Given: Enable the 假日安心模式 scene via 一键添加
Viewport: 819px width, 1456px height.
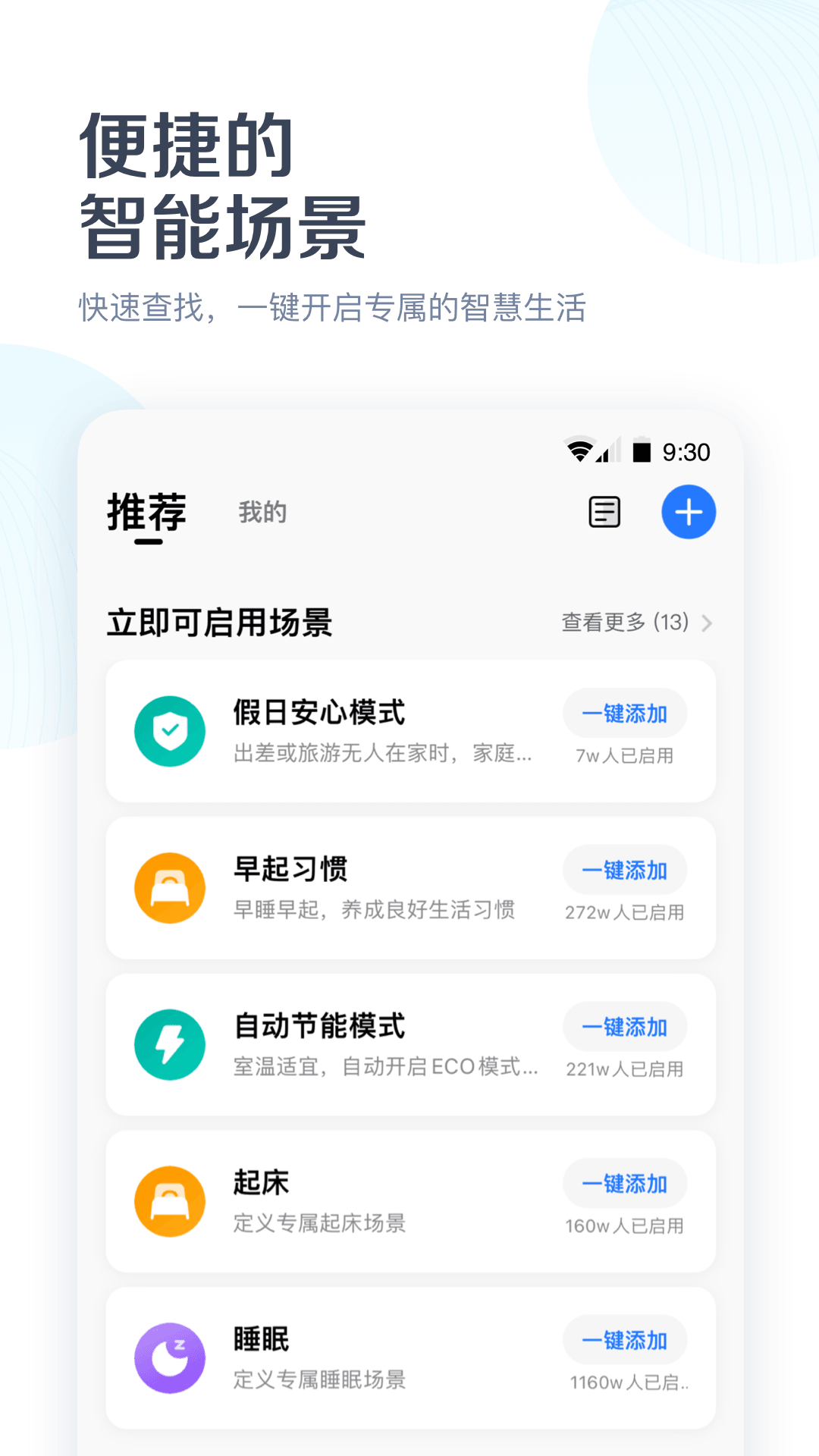Looking at the screenshot, I should (624, 713).
